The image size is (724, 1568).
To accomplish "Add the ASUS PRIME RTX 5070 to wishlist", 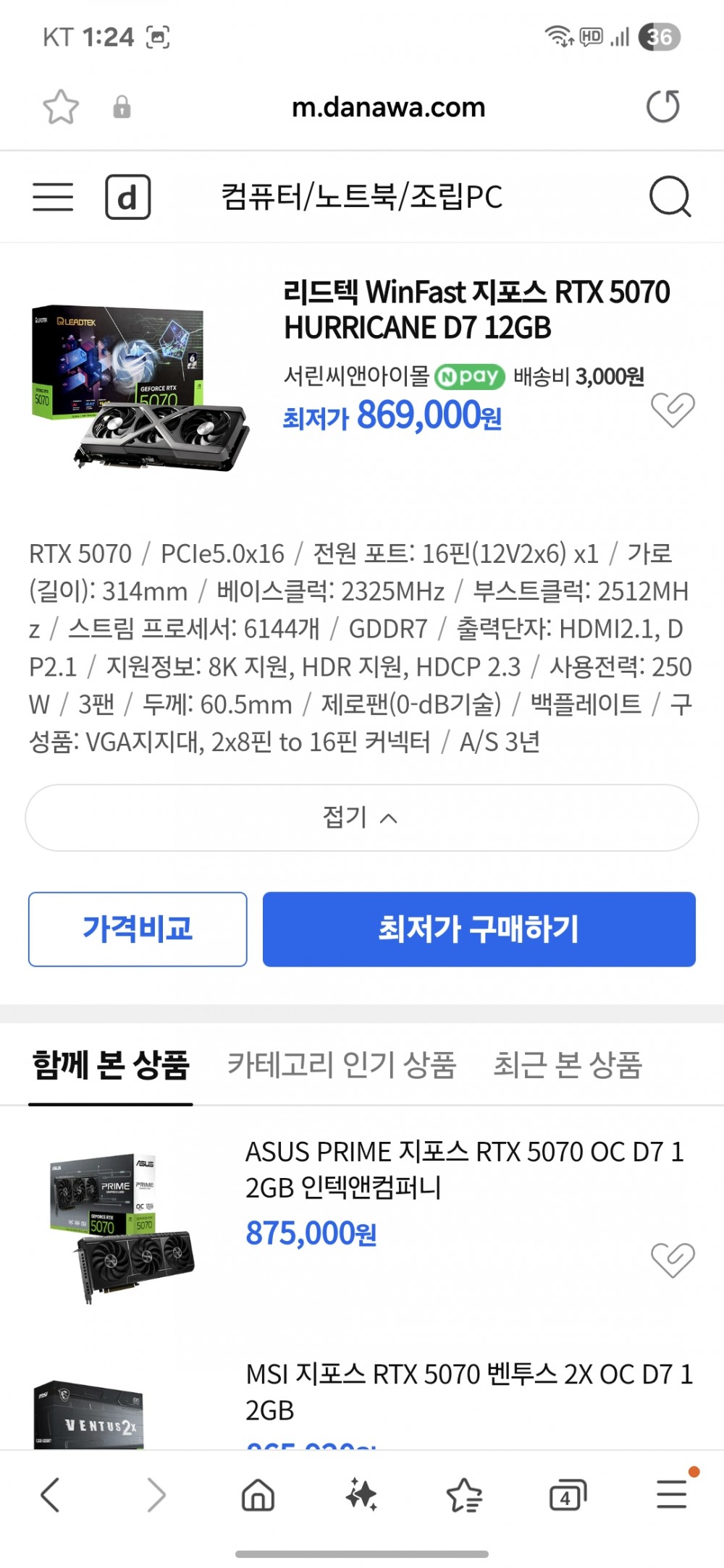I will click(x=672, y=1260).
